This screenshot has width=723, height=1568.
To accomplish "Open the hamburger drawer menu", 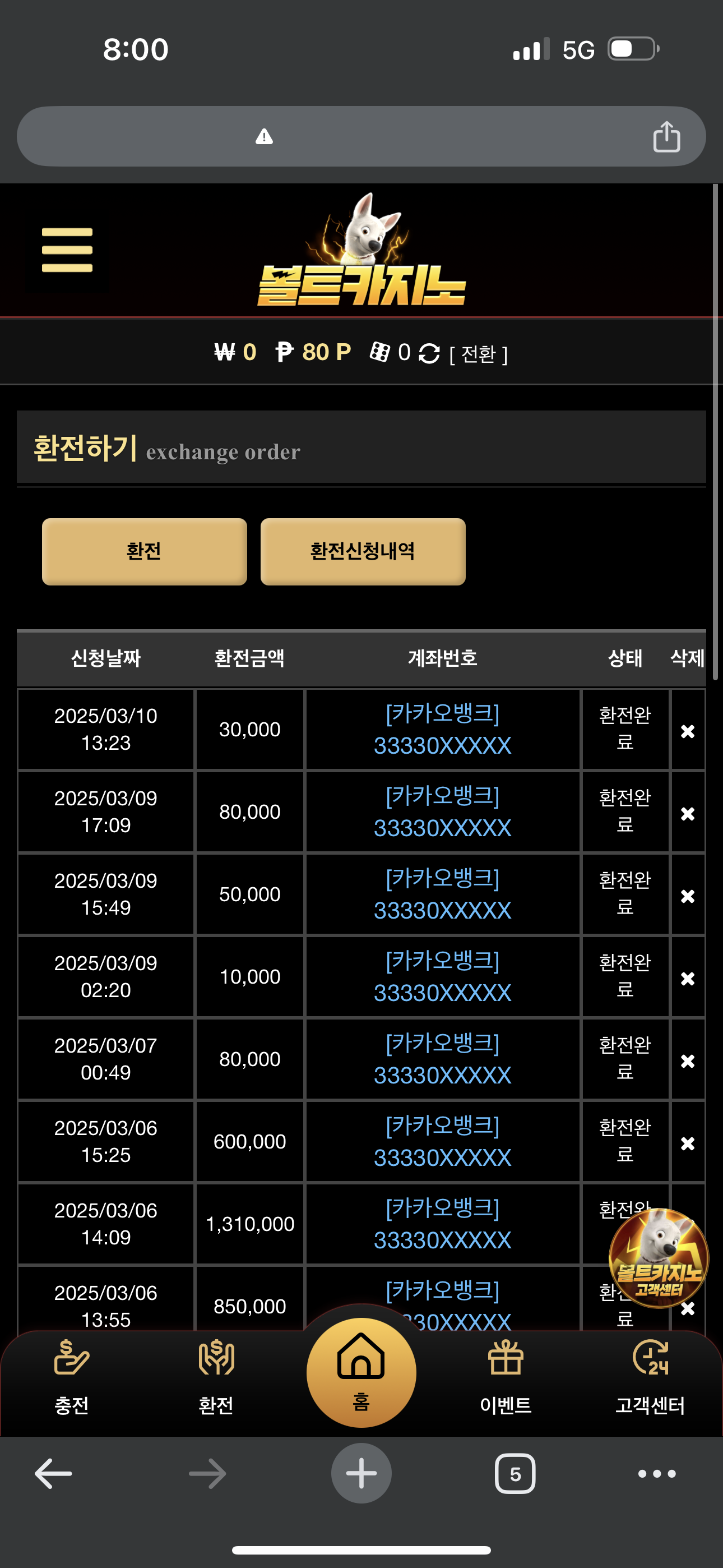I will (x=67, y=250).
